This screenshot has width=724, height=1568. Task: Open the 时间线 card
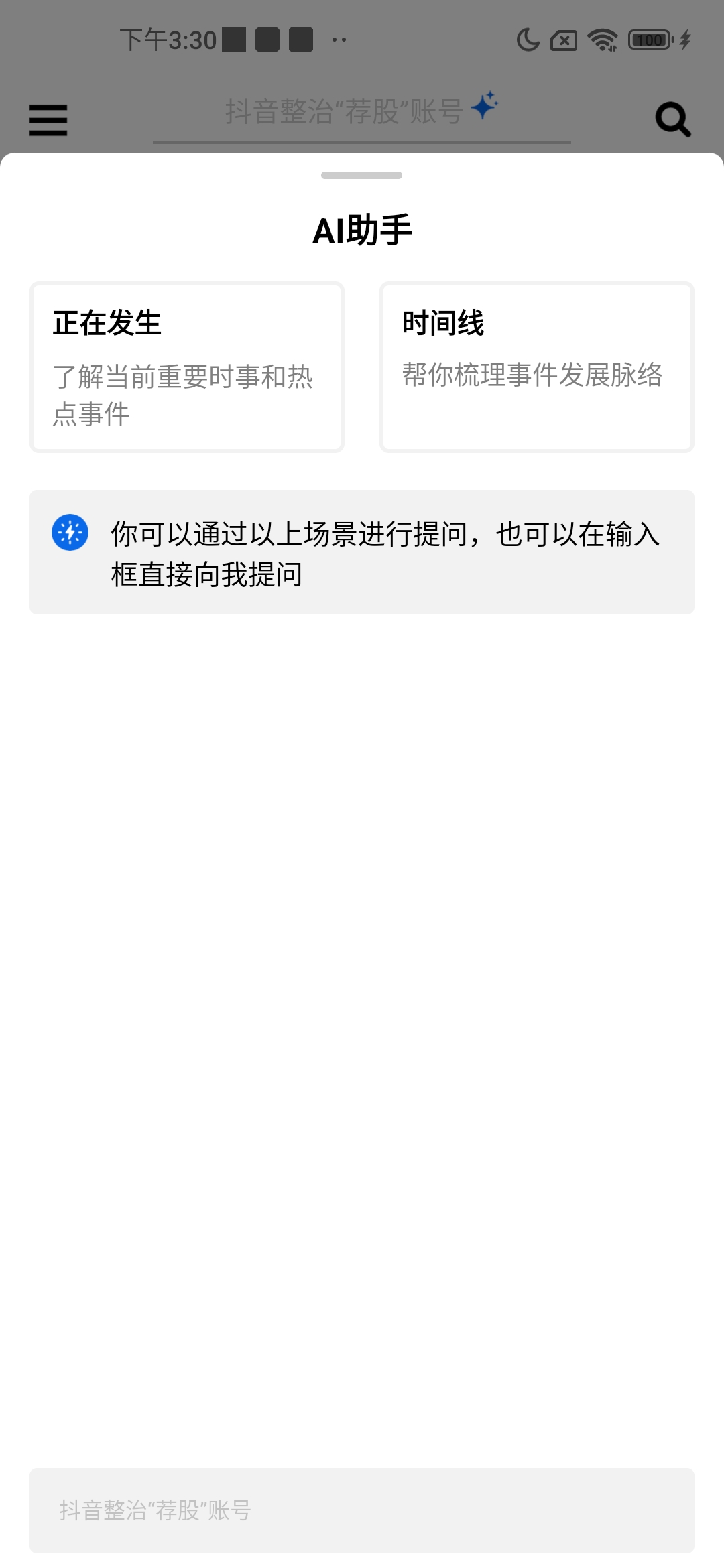(537, 367)
